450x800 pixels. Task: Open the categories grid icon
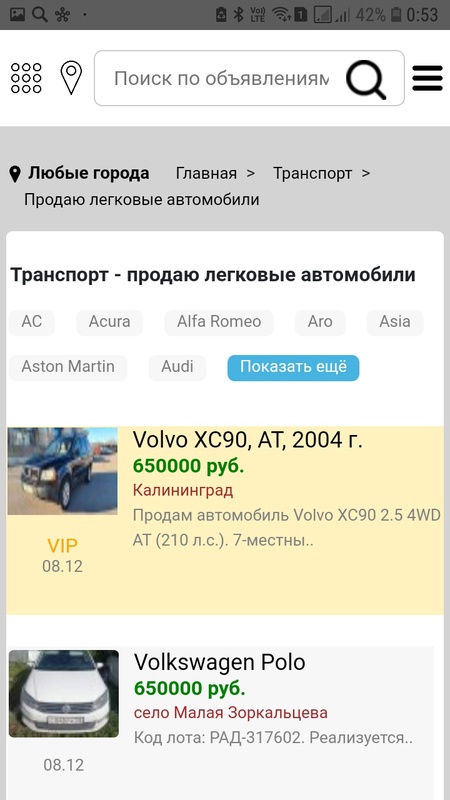26,78
